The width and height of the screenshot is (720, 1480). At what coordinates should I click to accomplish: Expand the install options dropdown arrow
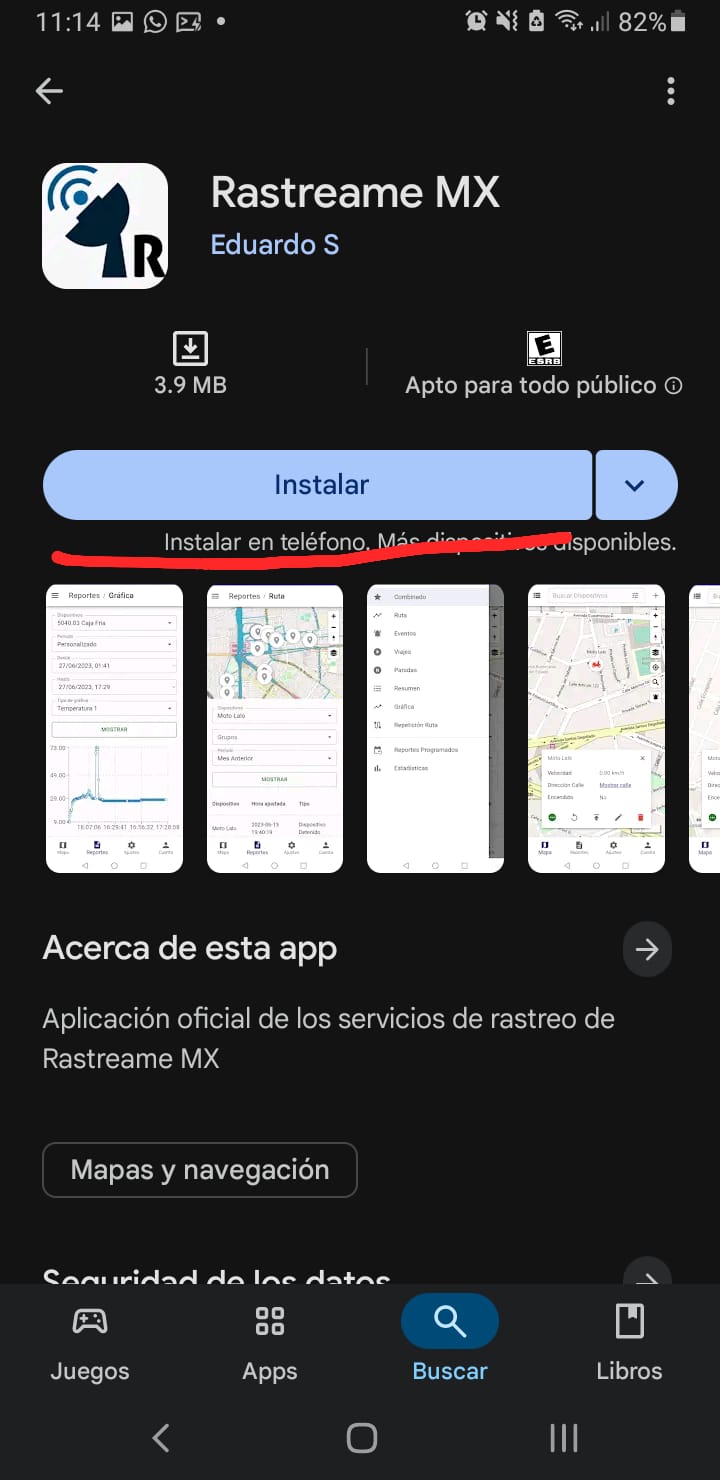[635, 485]
